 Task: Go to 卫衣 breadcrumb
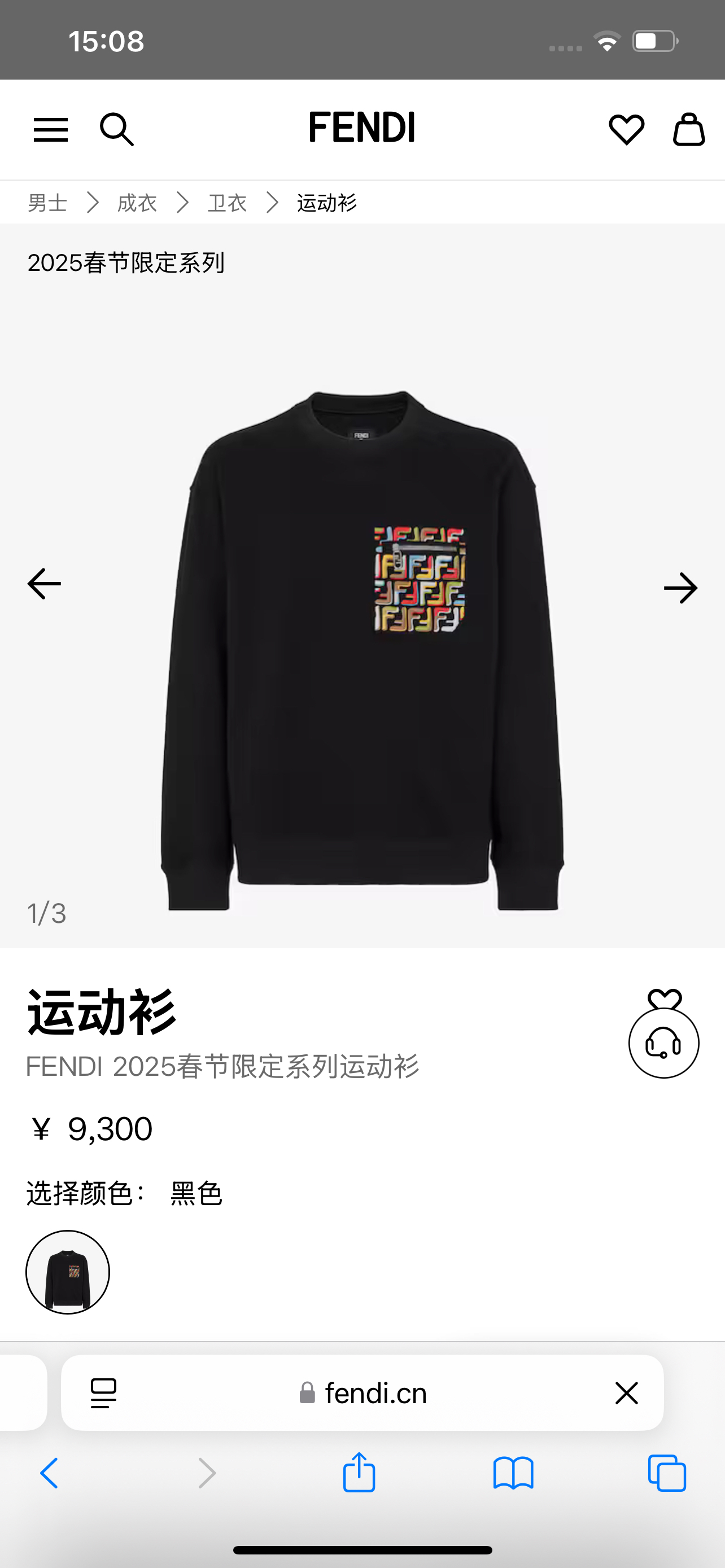coord(227,203)
